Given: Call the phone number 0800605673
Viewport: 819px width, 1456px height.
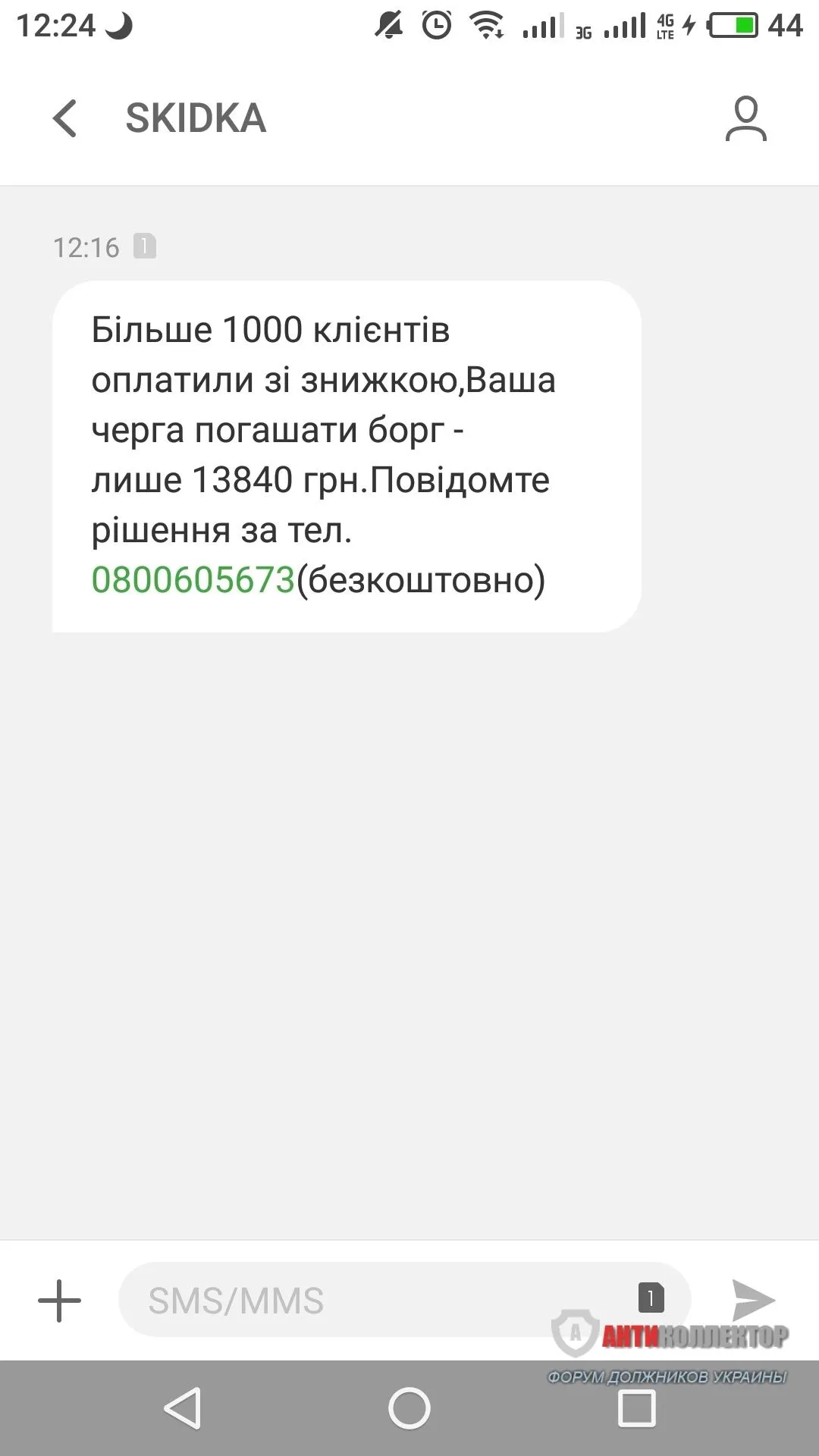Looking at the screenshot, I should 193,580.
